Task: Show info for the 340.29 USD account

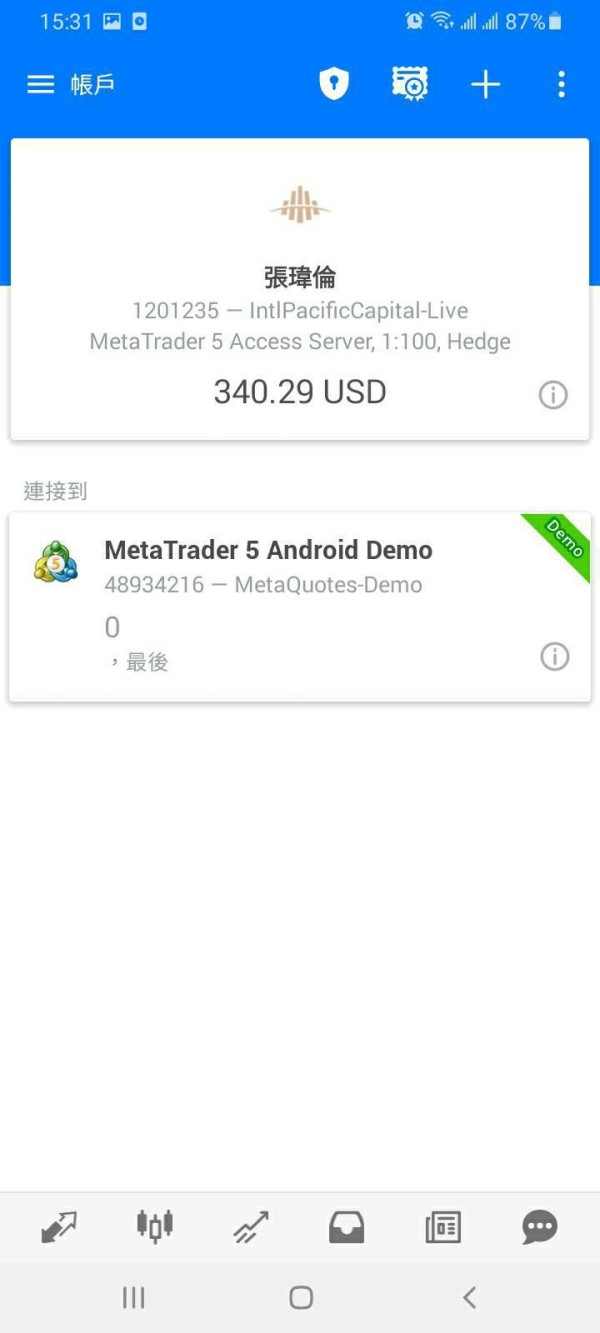Action: pos(553,395)
